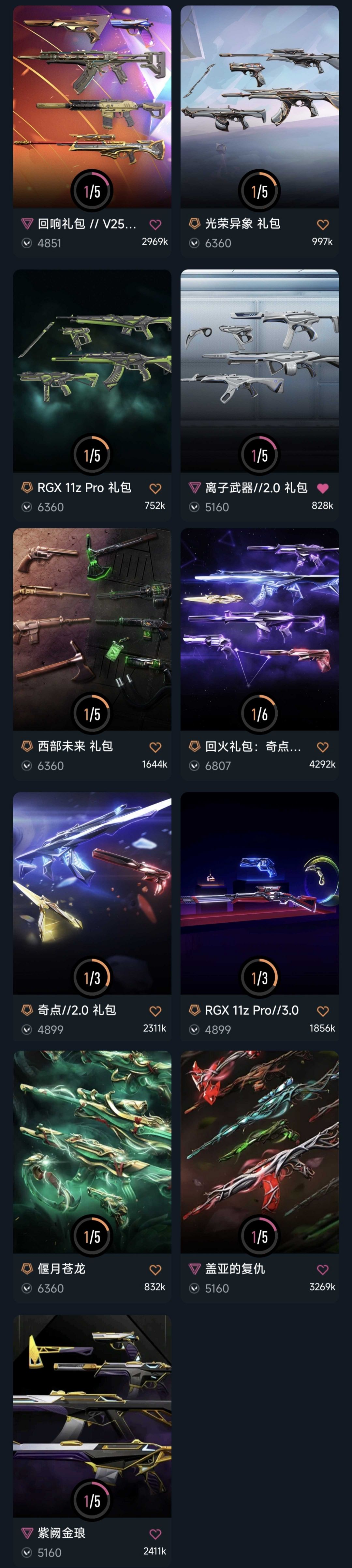The height and width of the screenshot is (1568, 352).
Task: Tap the heart on RGX 11z Pro 礼包
Action: tap(155, 488)
